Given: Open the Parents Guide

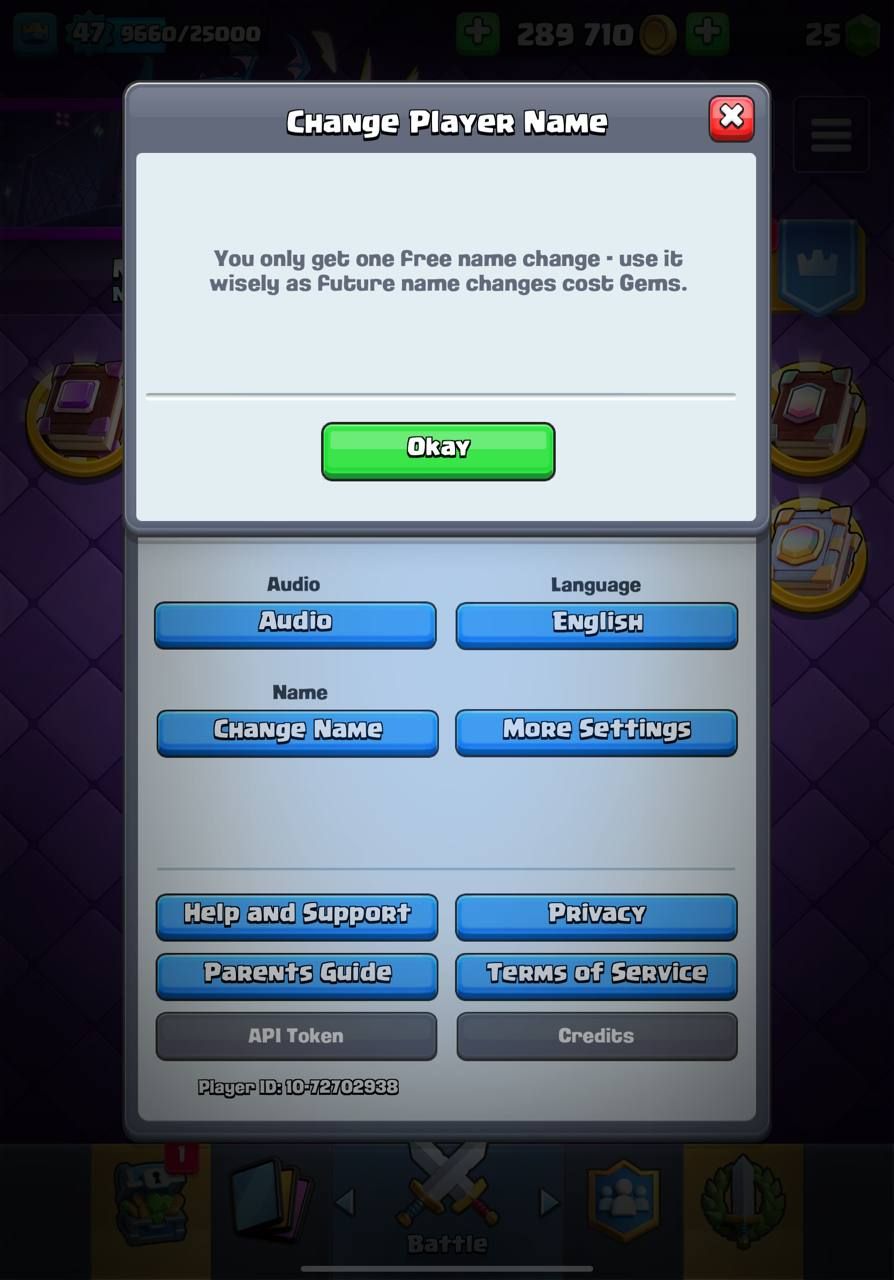Looking at the screenshot, I should [x=297, y=975].
